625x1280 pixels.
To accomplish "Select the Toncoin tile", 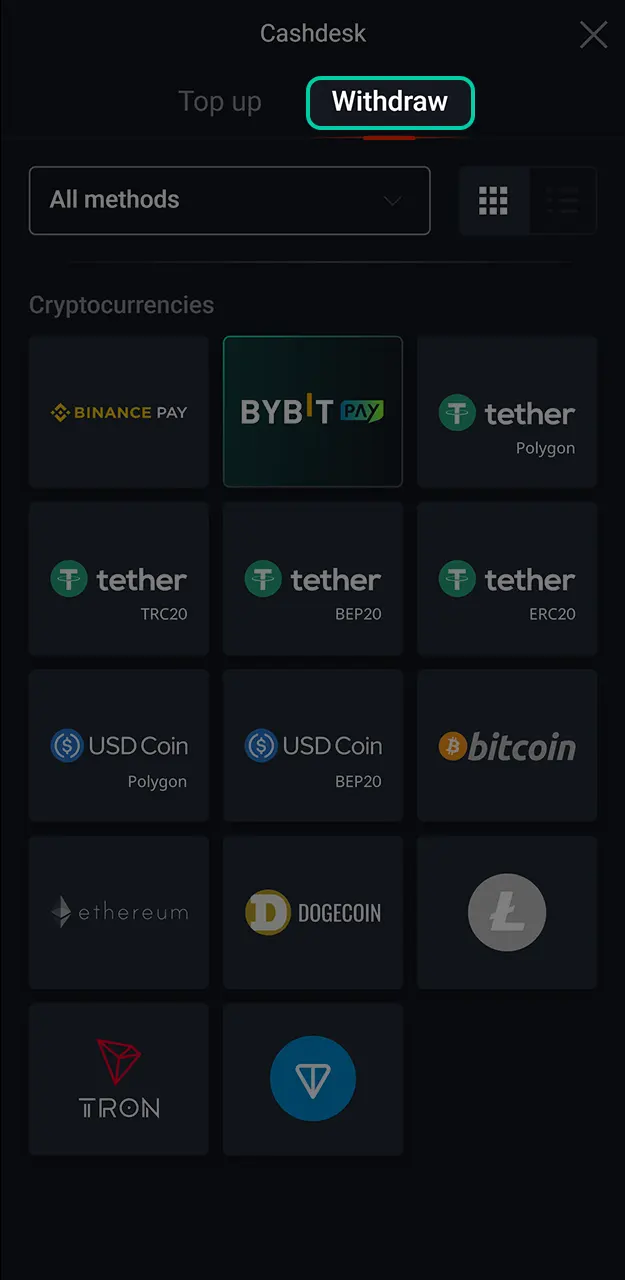I will pyautogui.click(x=313, y=1080).
